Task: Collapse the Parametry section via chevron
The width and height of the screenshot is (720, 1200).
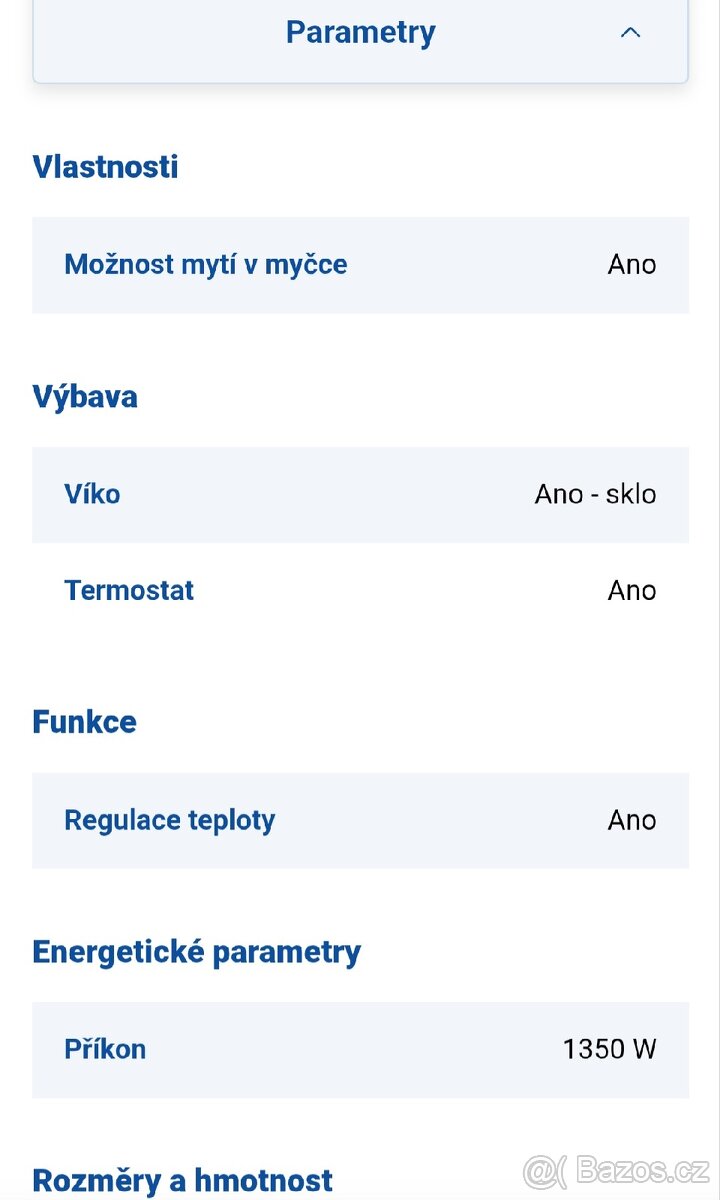Action: pyautogui.click(x=630, y=32)
